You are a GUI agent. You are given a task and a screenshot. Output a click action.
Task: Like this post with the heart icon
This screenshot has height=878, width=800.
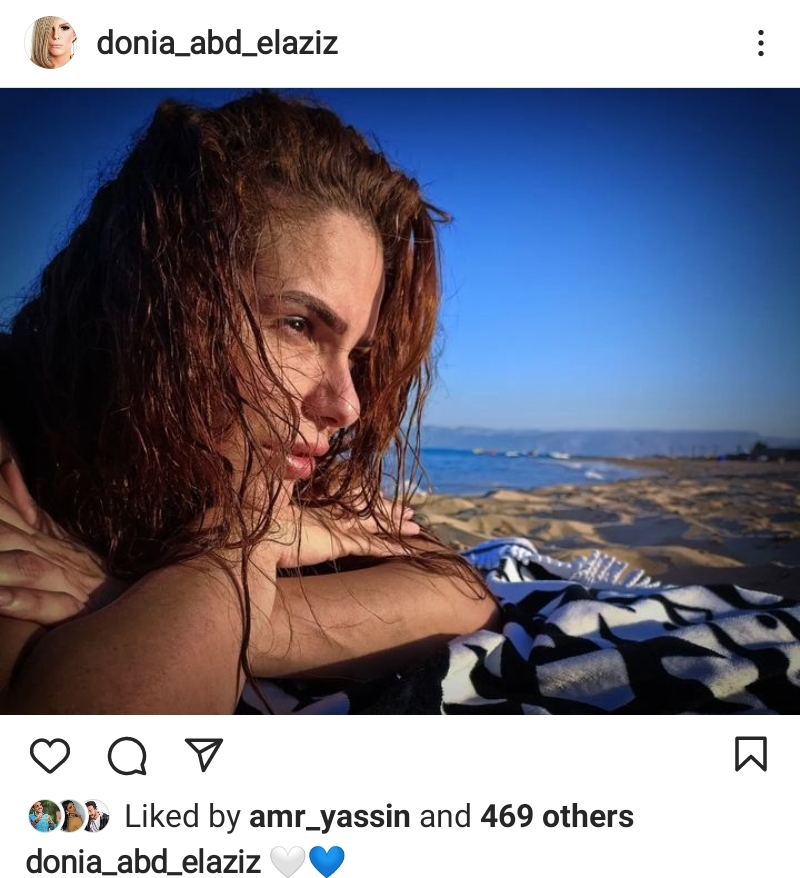pyautogui.click(x=50, y=755)
